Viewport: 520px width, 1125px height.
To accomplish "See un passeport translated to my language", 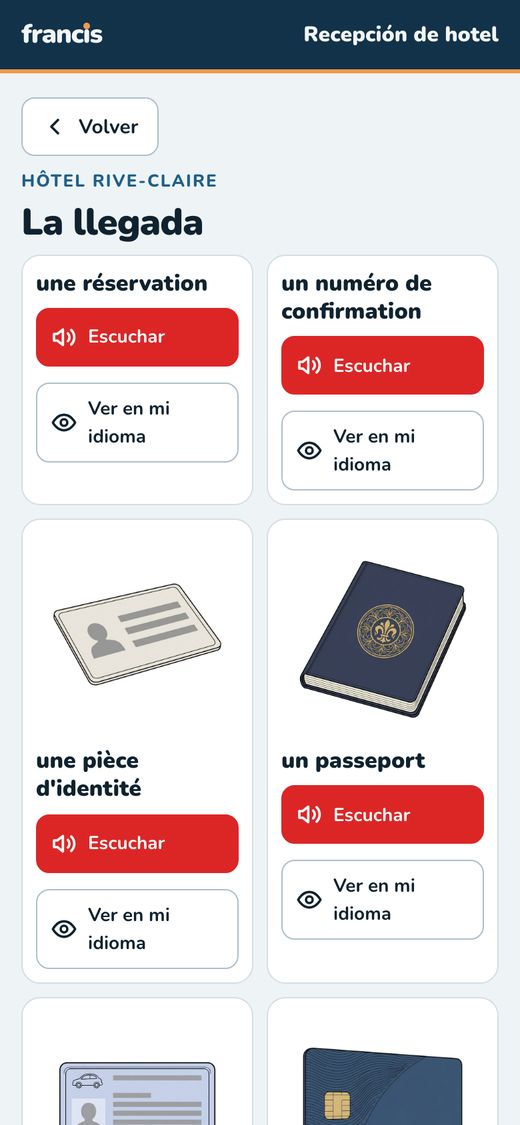I will [382, 900].
